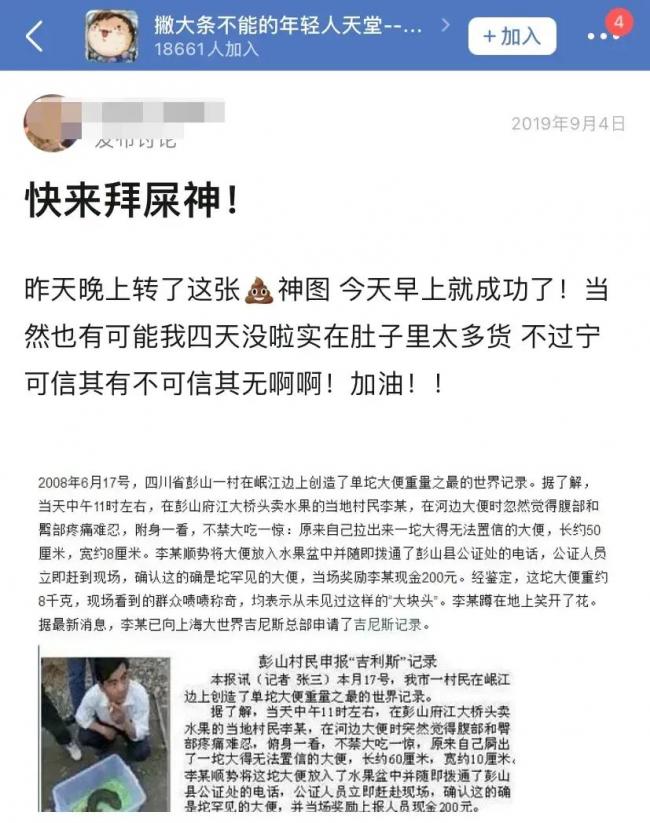The width and height of the screenshot is (650, 823).
Task: Tap the + 加入 join button
Action: tap(511, 36)
